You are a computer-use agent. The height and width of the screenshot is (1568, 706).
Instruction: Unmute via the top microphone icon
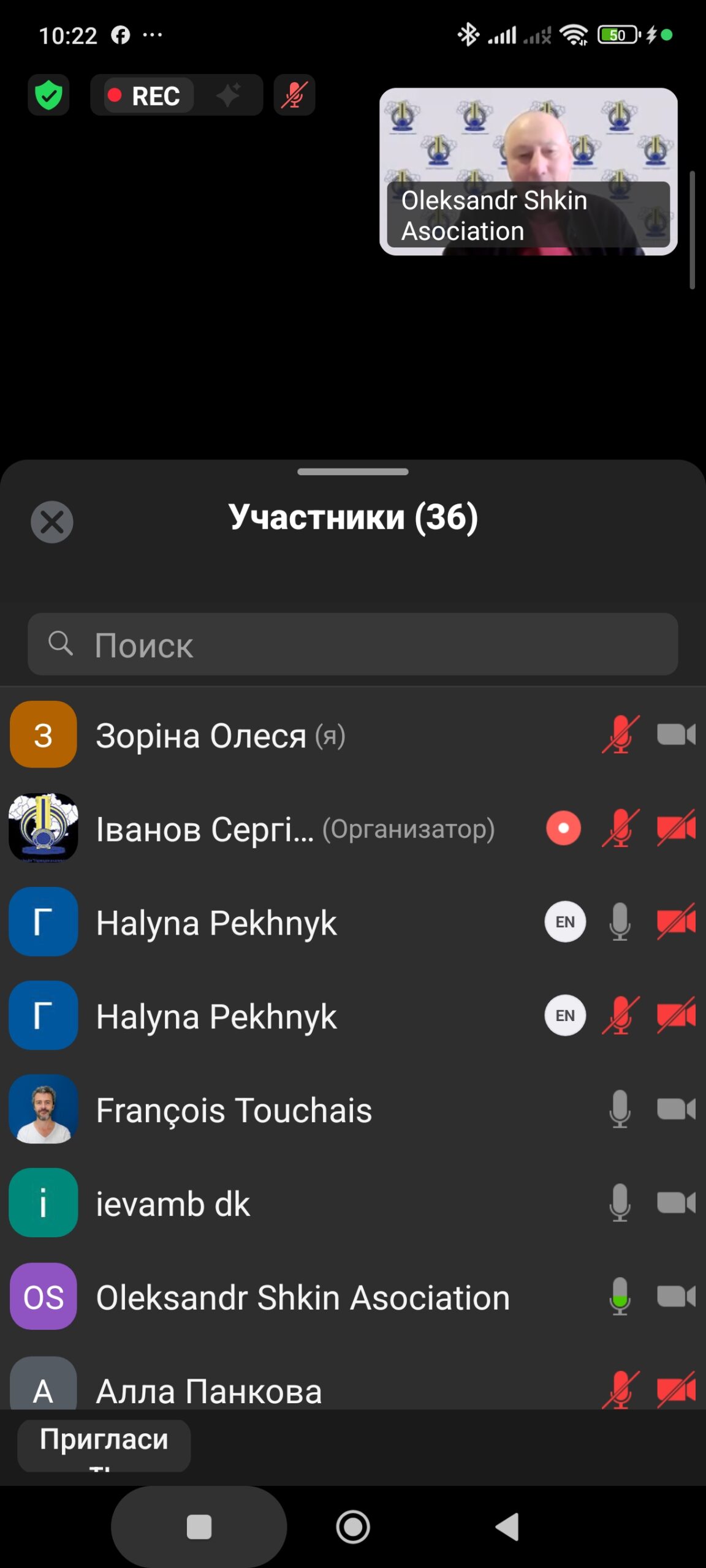point(294,96)
